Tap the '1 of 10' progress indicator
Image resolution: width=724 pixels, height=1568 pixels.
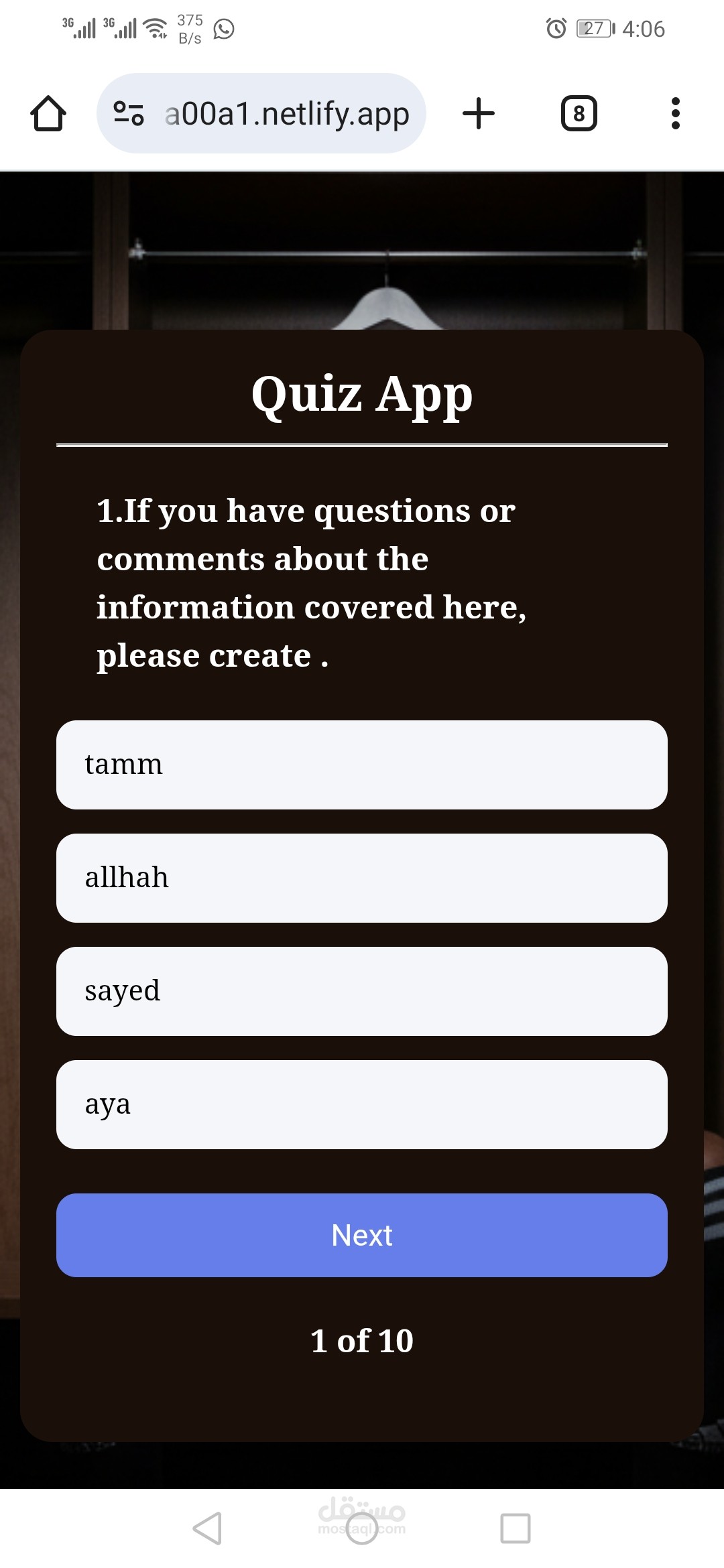click(362, 1341)
